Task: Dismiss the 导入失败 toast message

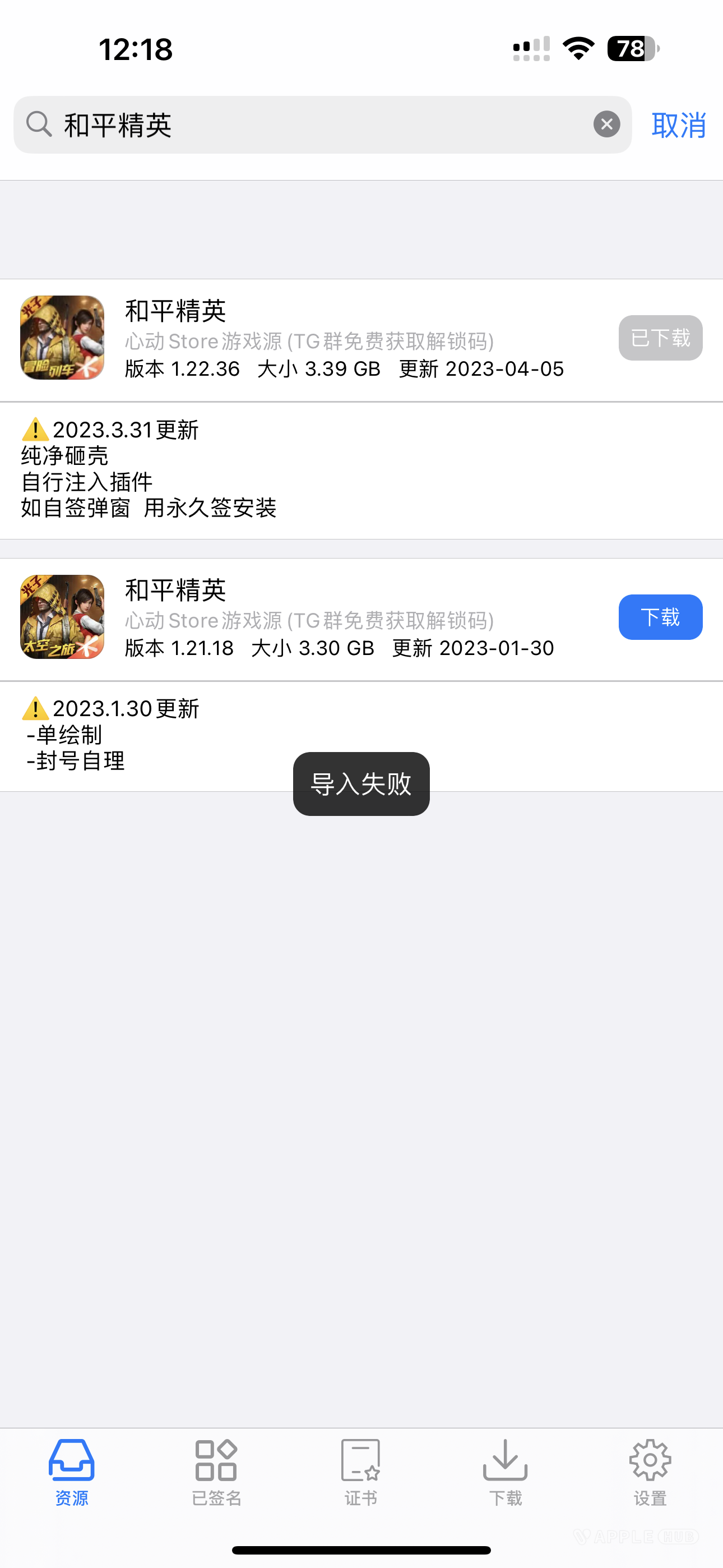Action: pos(361,785)
